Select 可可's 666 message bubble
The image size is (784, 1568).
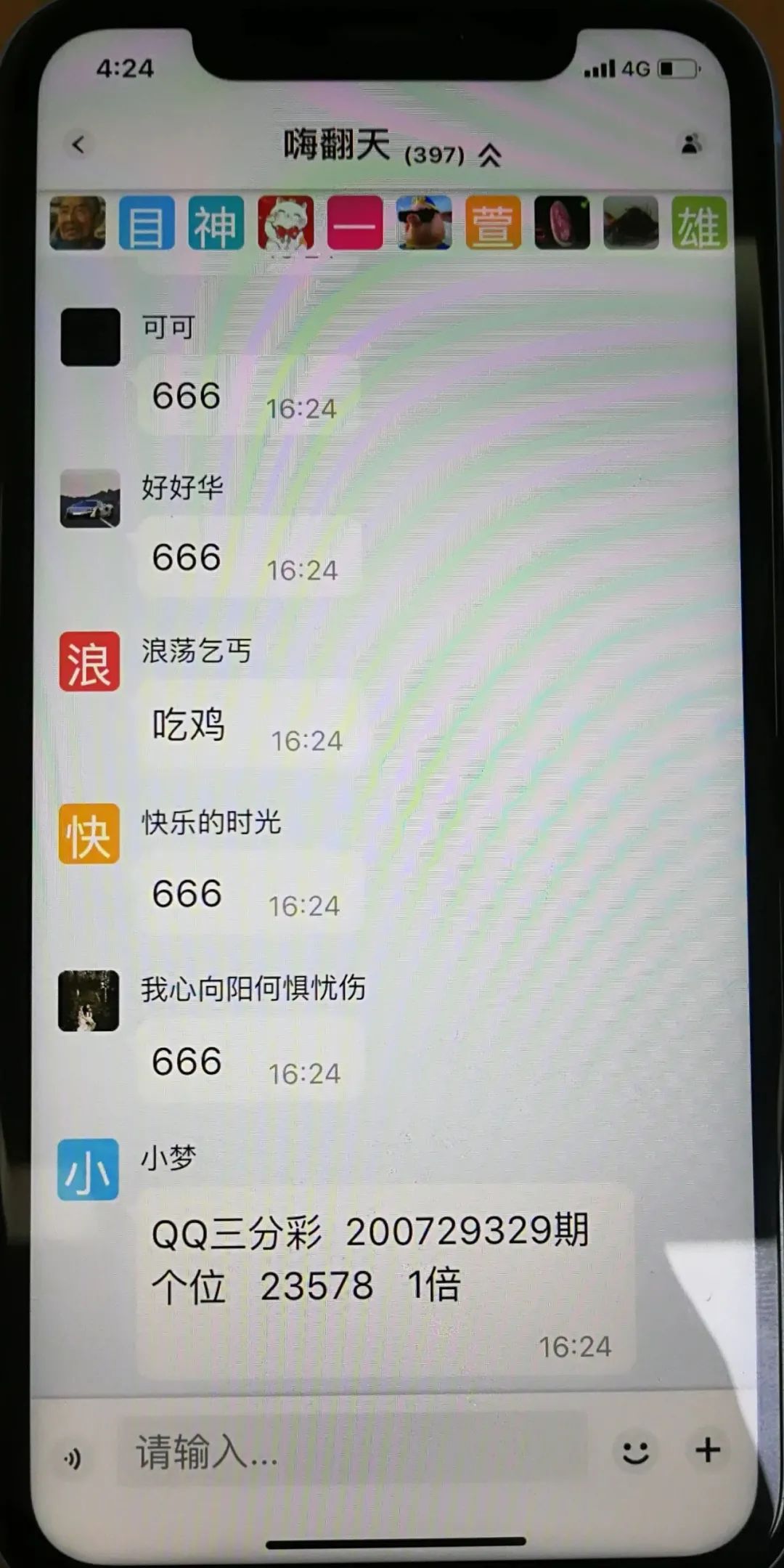tap(184, 394)
